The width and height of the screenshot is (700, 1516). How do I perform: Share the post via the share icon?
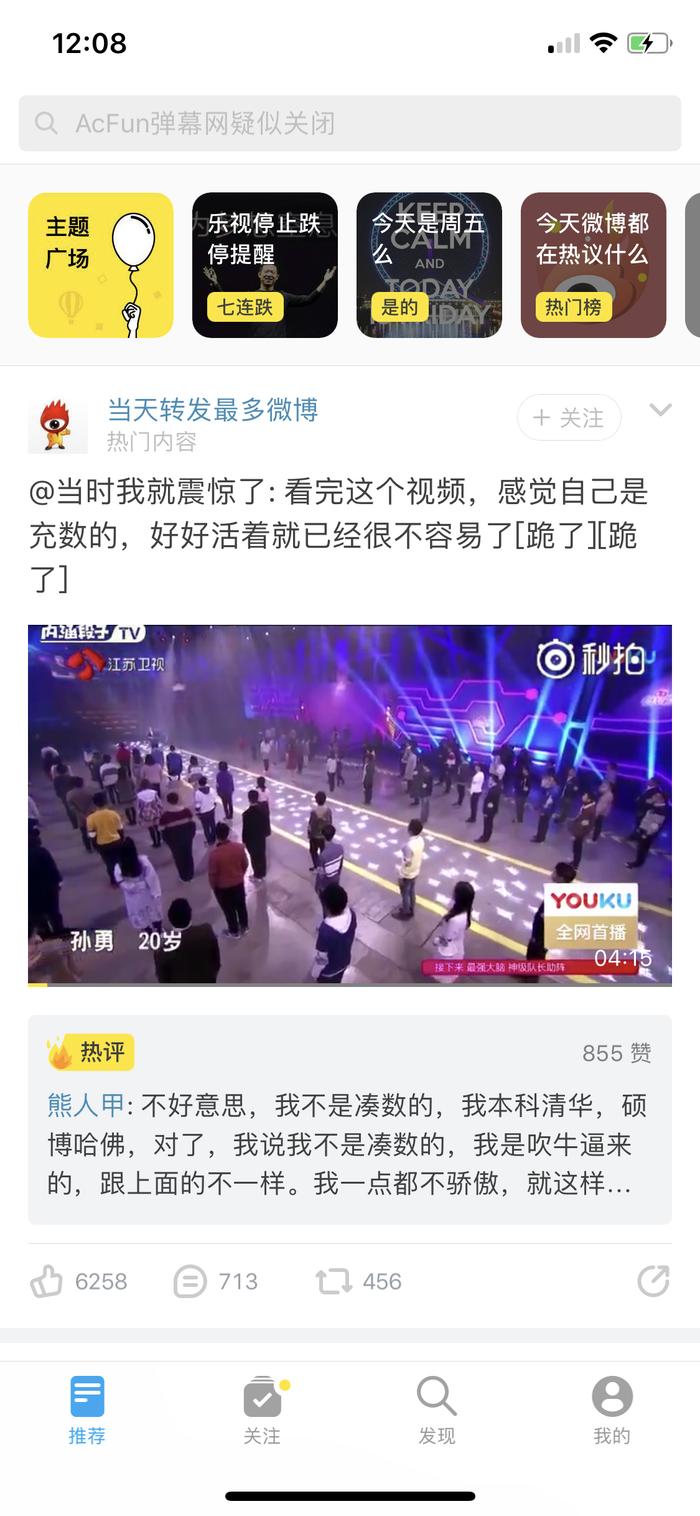tap(653, 1281)
